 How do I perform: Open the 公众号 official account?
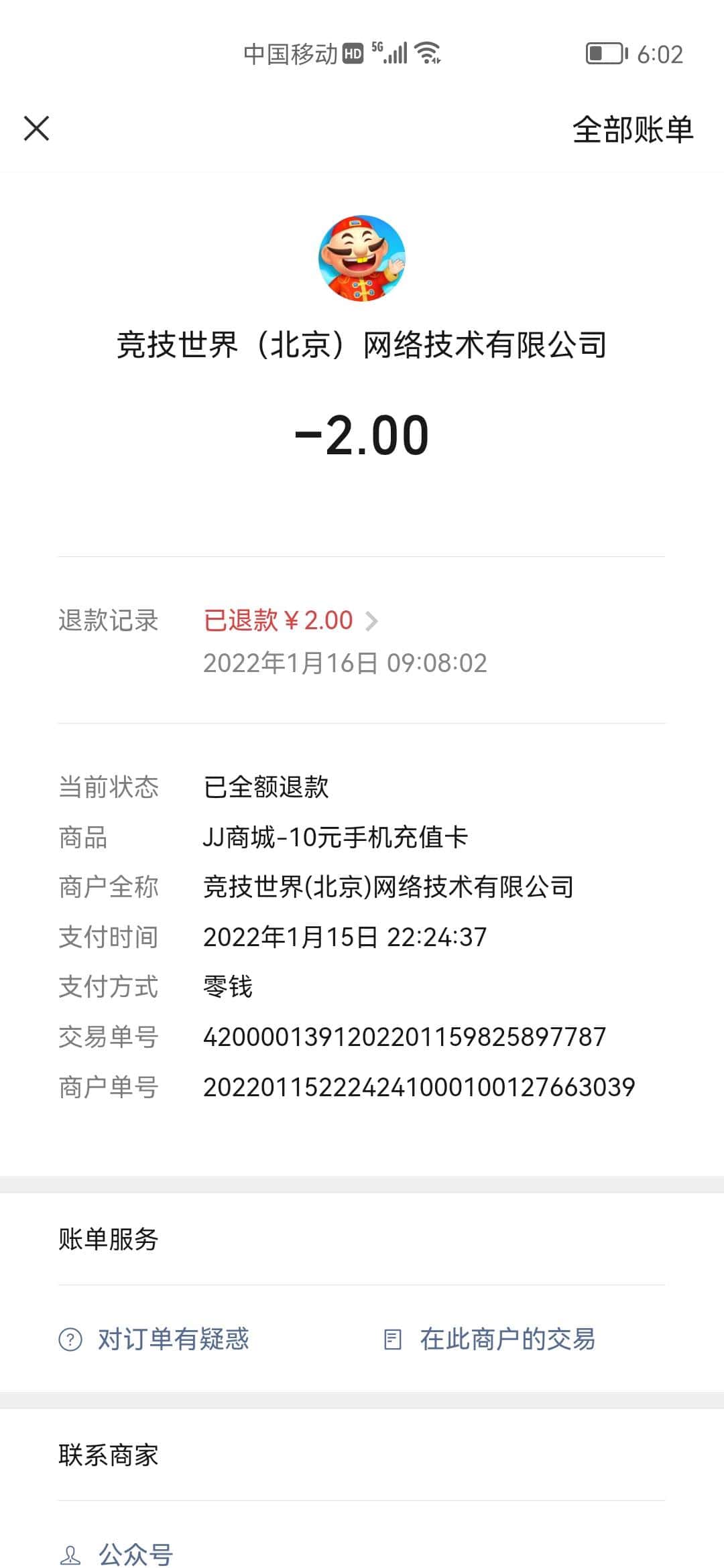click(x=135, y=1553)
